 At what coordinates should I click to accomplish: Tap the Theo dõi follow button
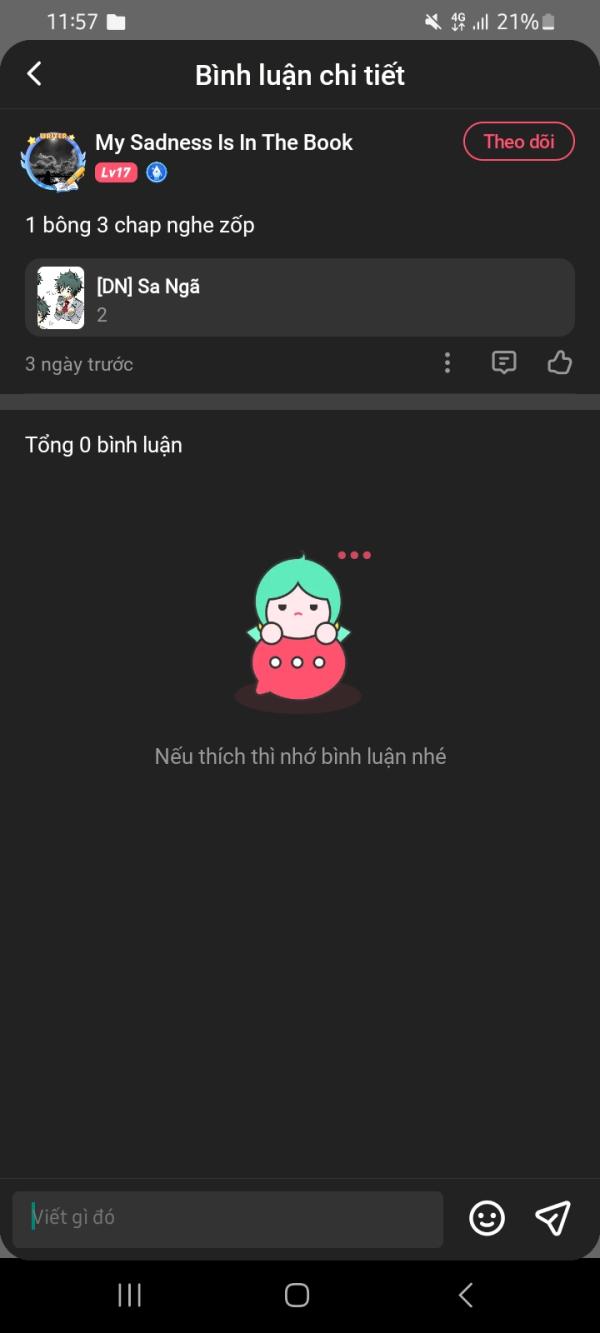click(x=519, y=142)
